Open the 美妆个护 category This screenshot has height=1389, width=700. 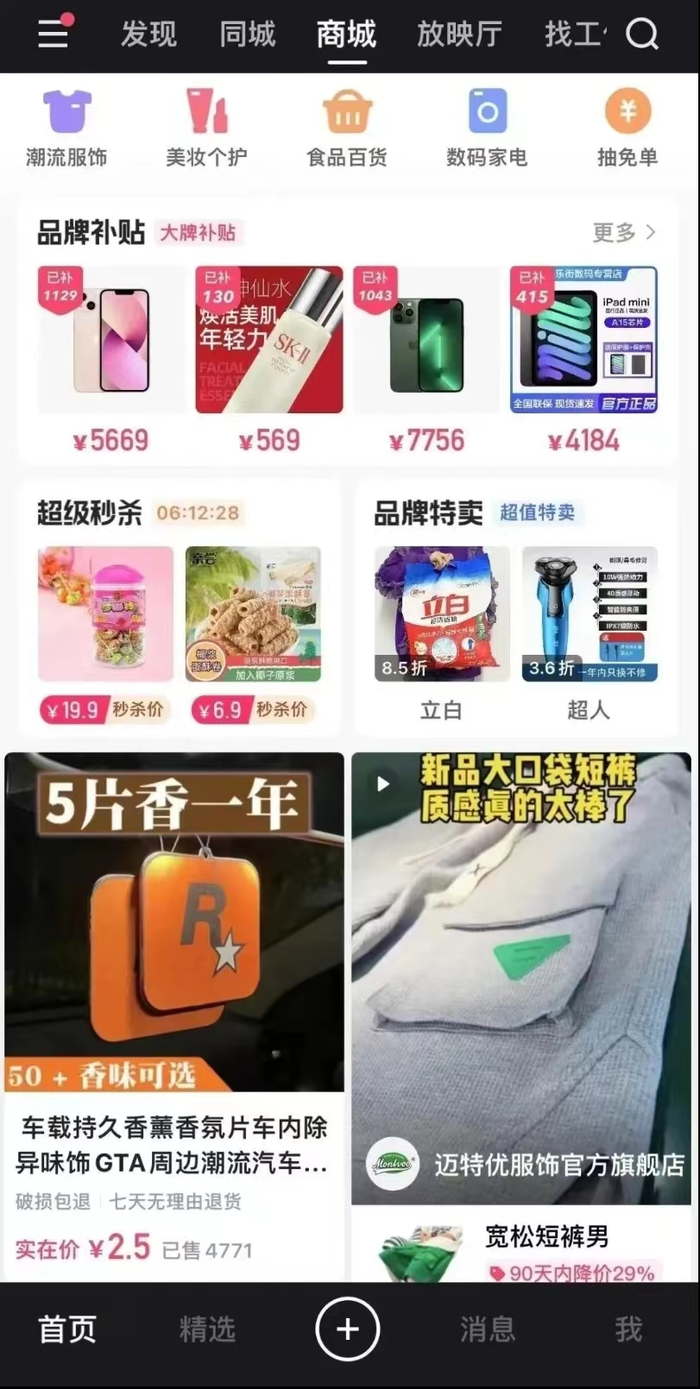click(206, 129)
